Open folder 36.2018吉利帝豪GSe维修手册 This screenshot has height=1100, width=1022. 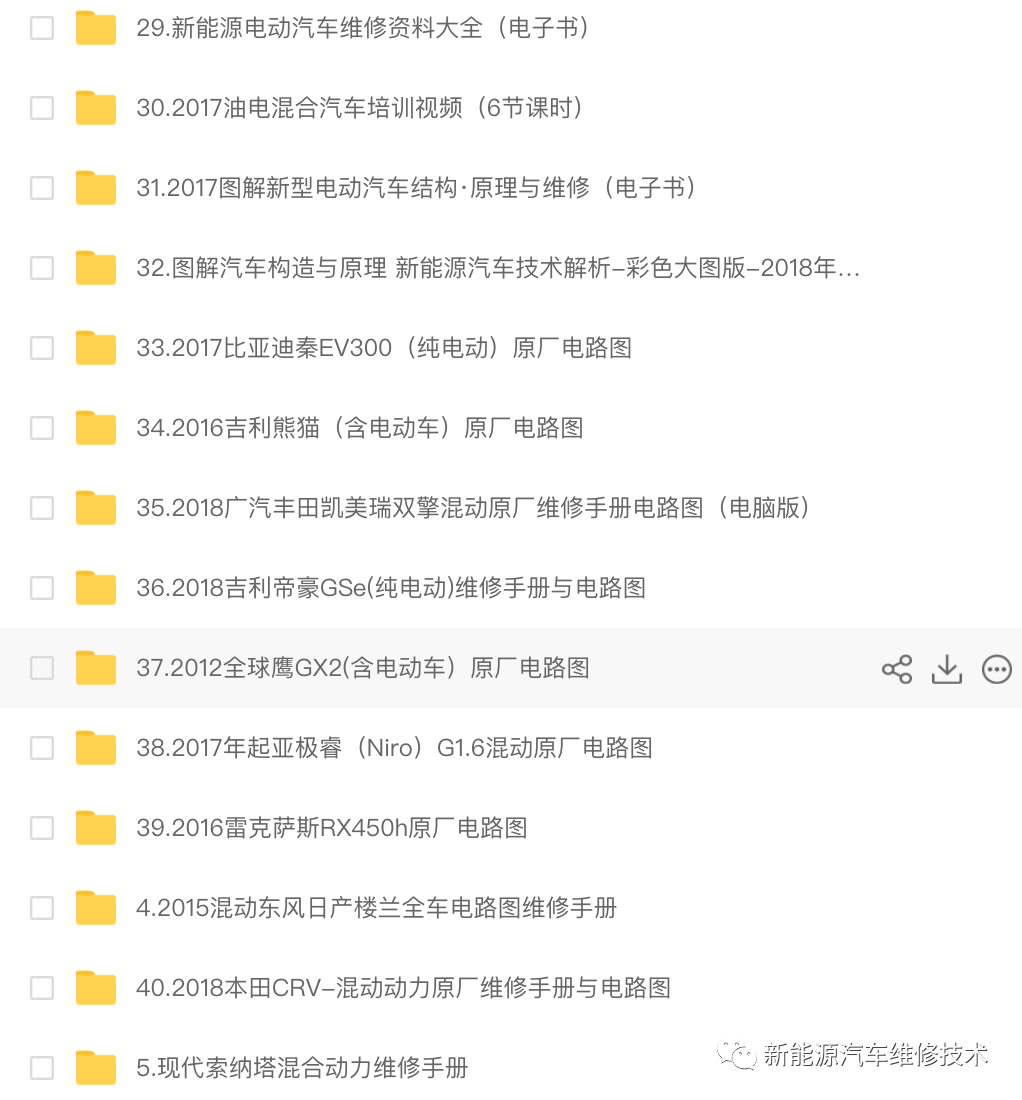click(x=390, y=588)
